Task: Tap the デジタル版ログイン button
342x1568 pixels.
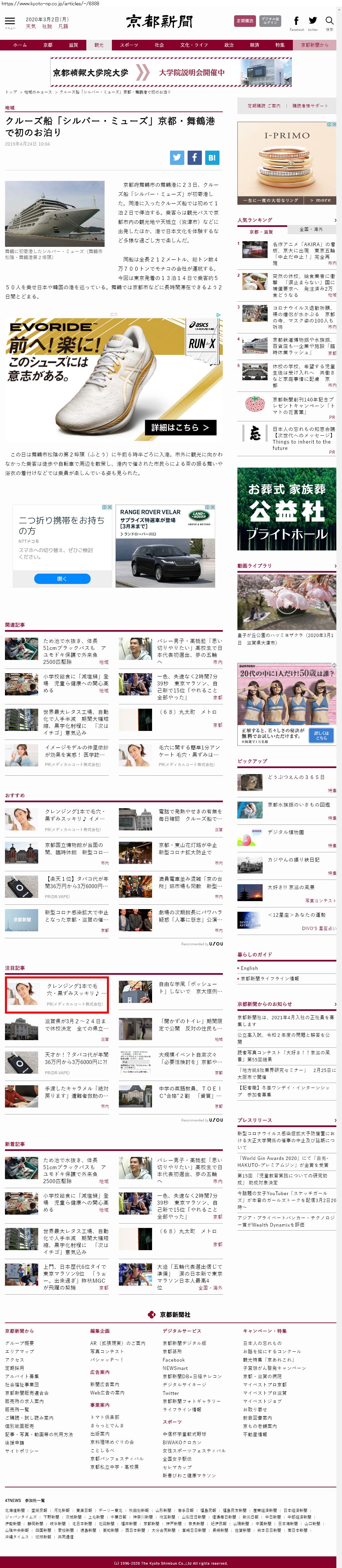Action: click(x=270, y=21)
